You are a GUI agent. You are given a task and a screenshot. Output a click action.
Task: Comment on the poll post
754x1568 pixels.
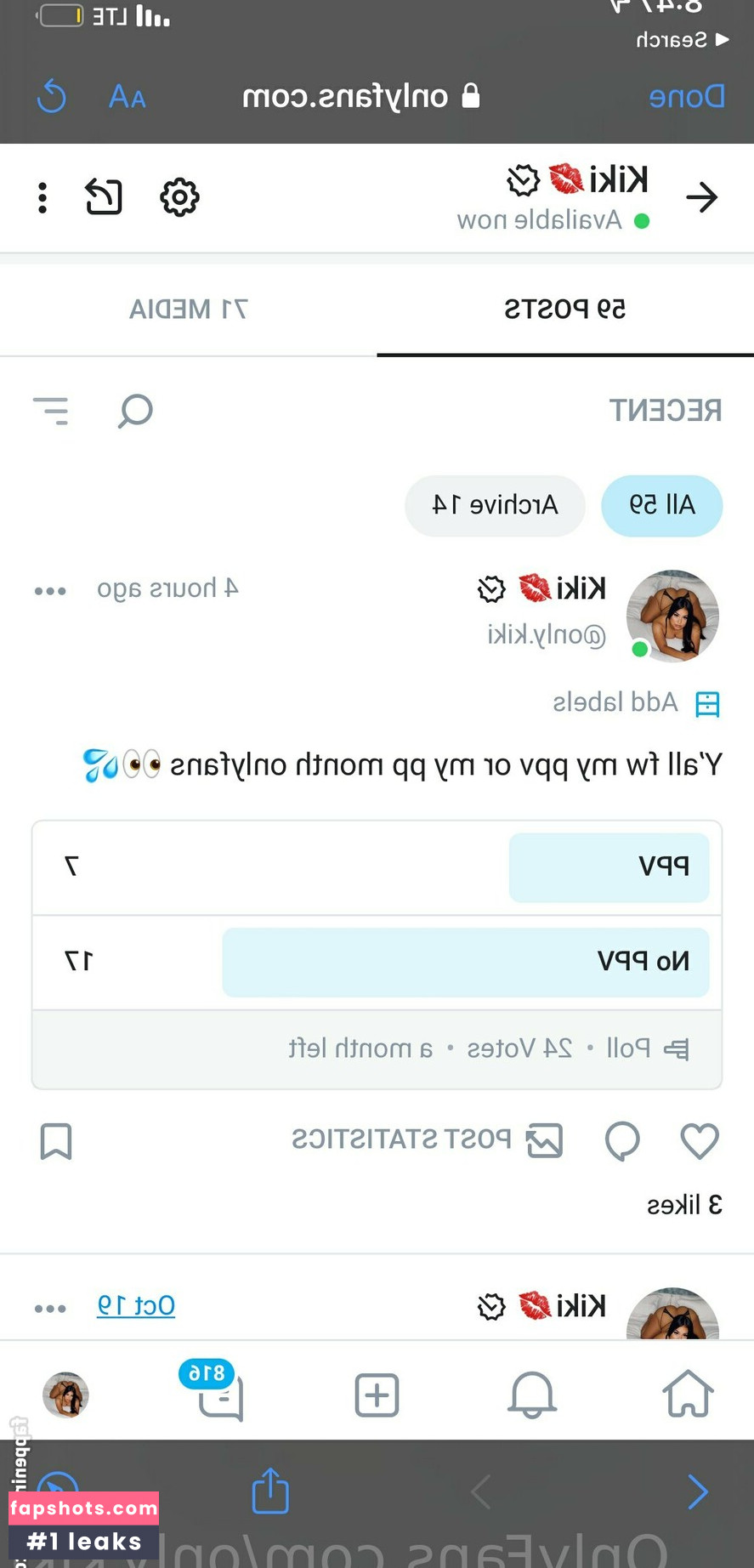pos(622,1140)
